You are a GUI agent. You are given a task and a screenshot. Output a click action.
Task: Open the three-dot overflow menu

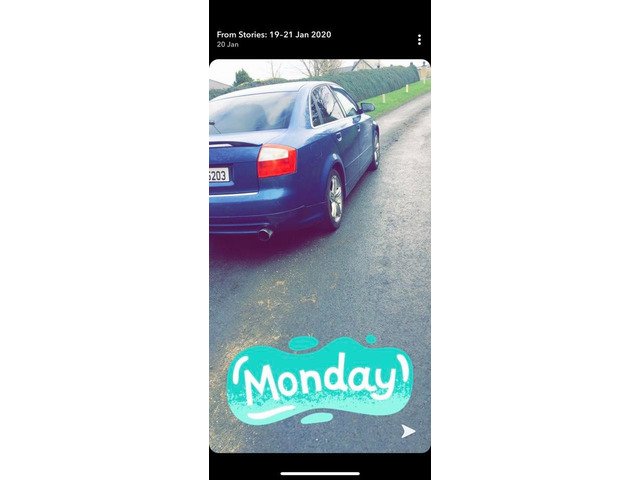[419, 40]
